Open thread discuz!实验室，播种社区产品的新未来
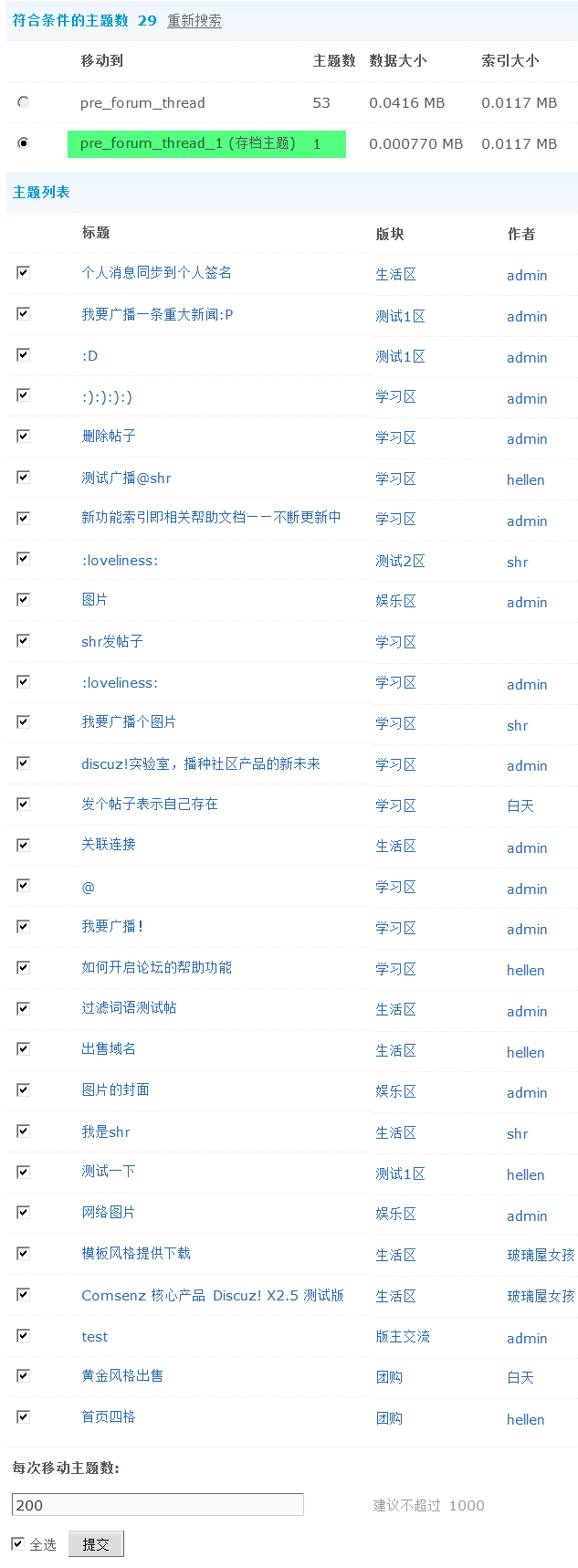578x1568 pixels. (x=201, y=763)
